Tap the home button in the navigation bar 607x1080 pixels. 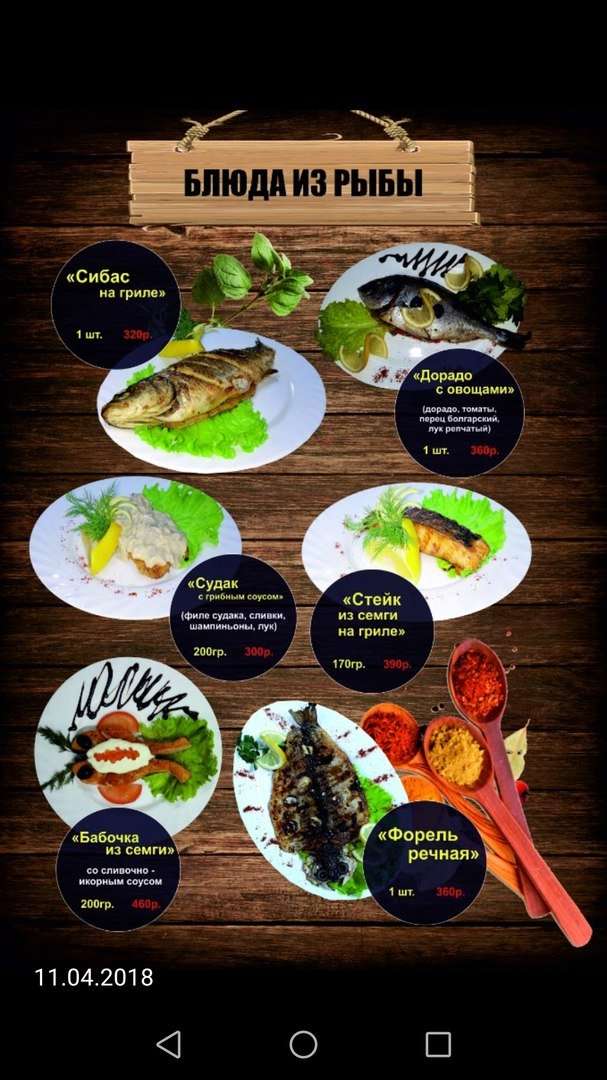pyautogui.click(x=303, y=1044)
